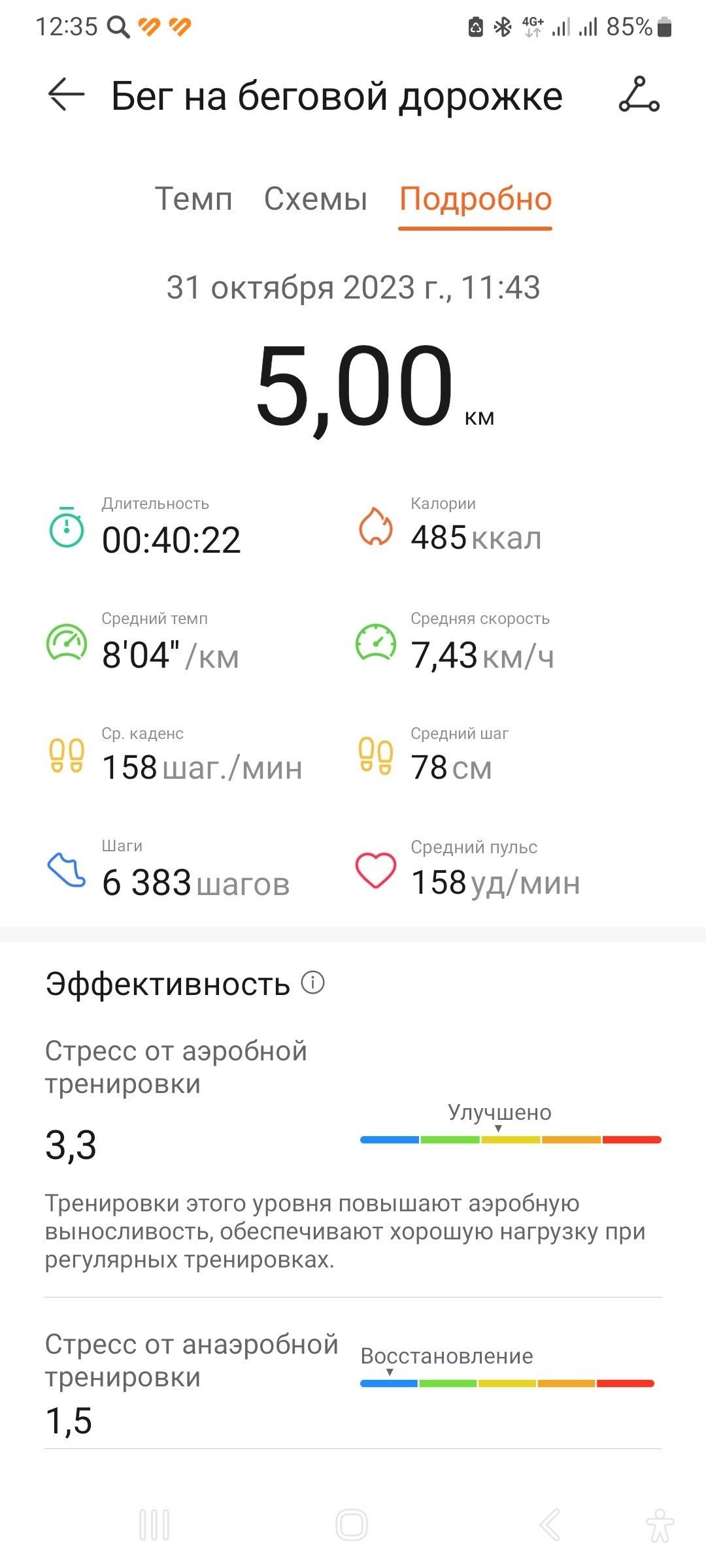Tap the system back button in navigation bar

pos(549,1526)
